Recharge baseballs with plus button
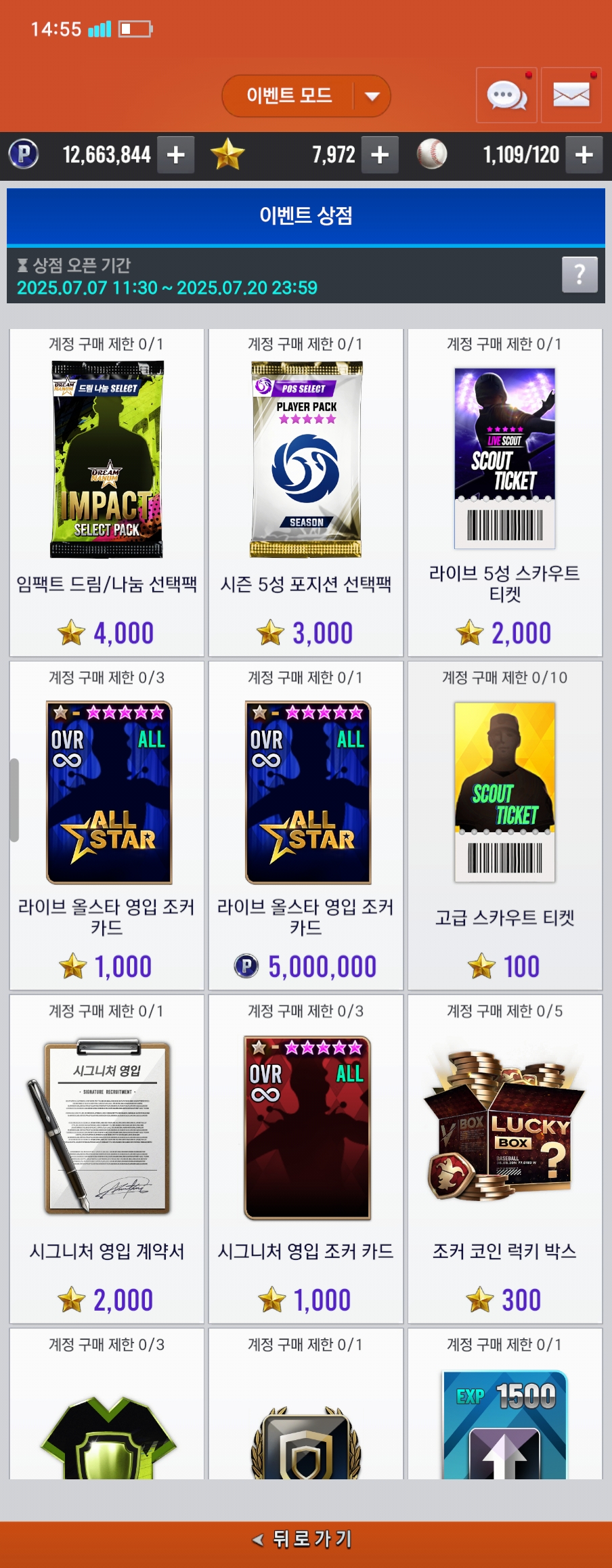612x1568 pixels. (x=584, y=155)
